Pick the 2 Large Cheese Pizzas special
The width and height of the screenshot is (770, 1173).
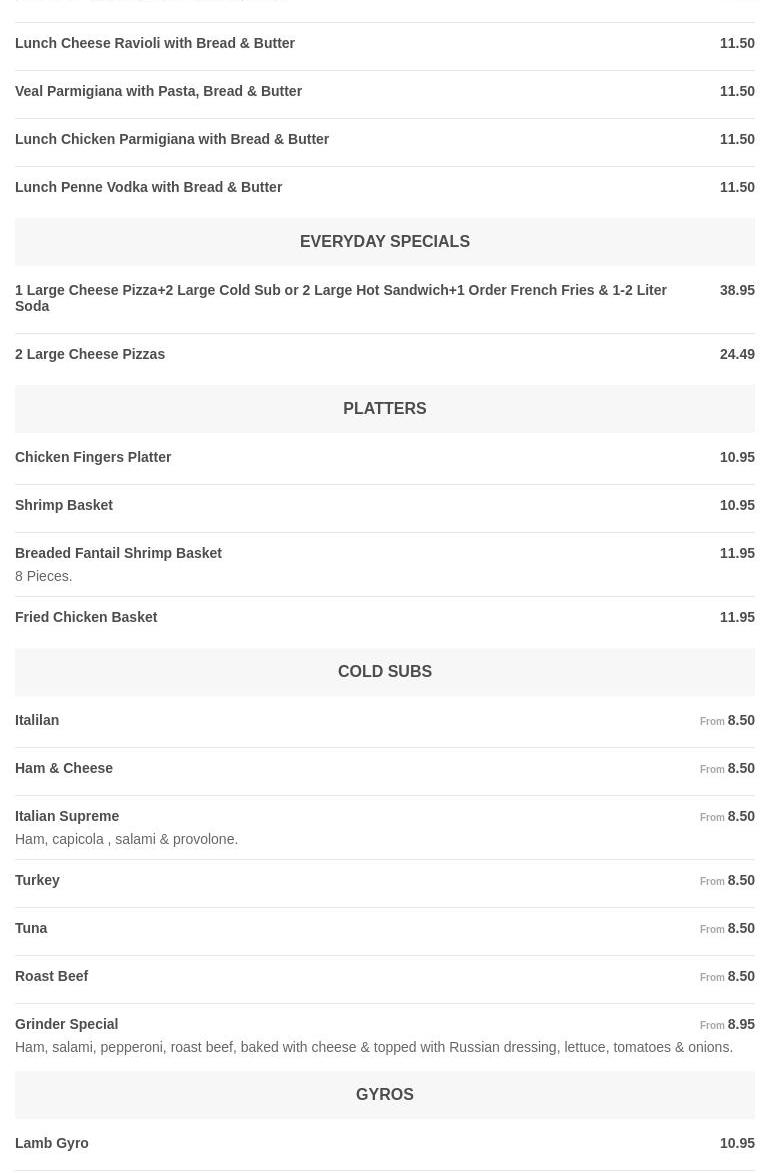pyautogui.click(x=90, y=355)
